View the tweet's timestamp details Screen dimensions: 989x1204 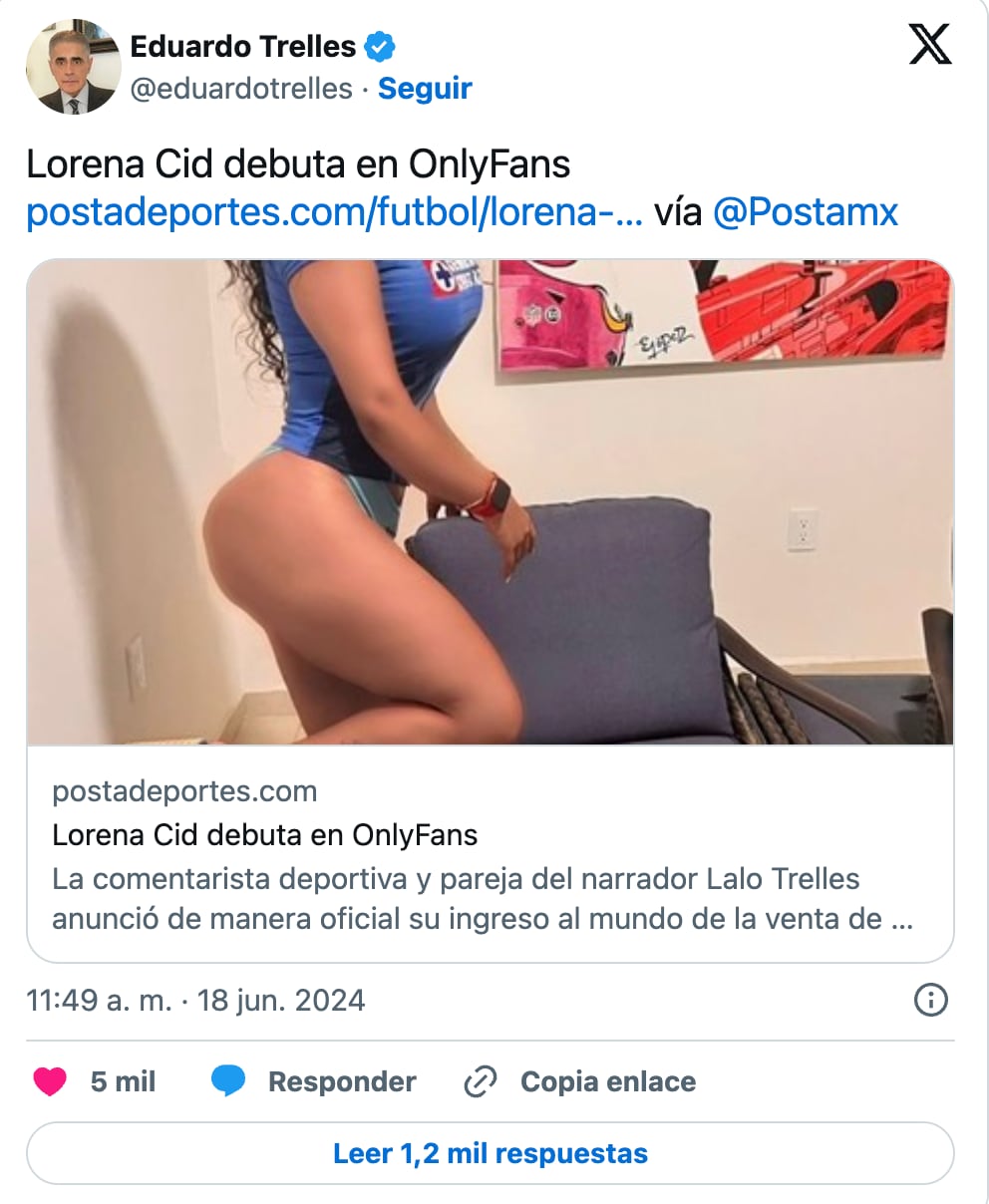195,1000
